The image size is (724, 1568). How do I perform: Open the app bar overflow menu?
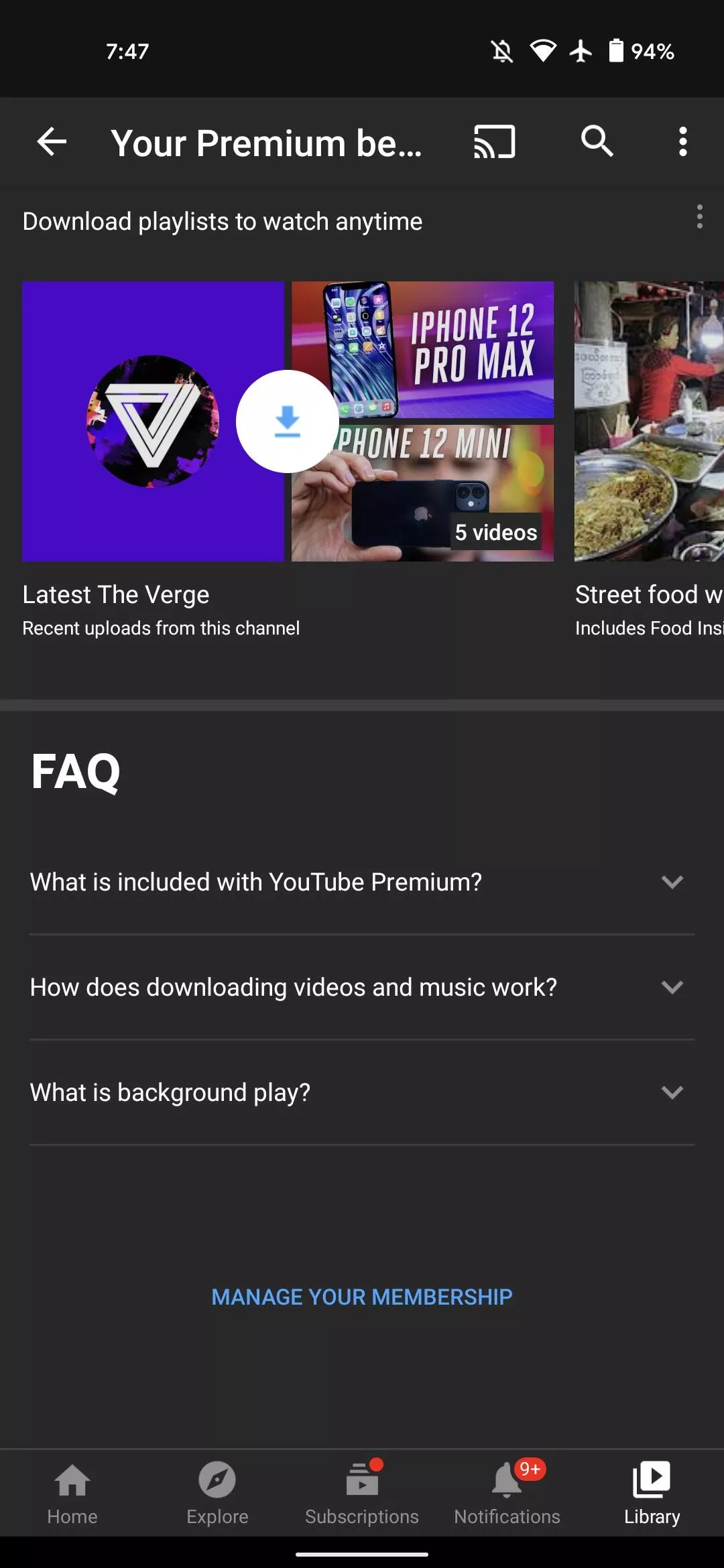tap(682, 142)
